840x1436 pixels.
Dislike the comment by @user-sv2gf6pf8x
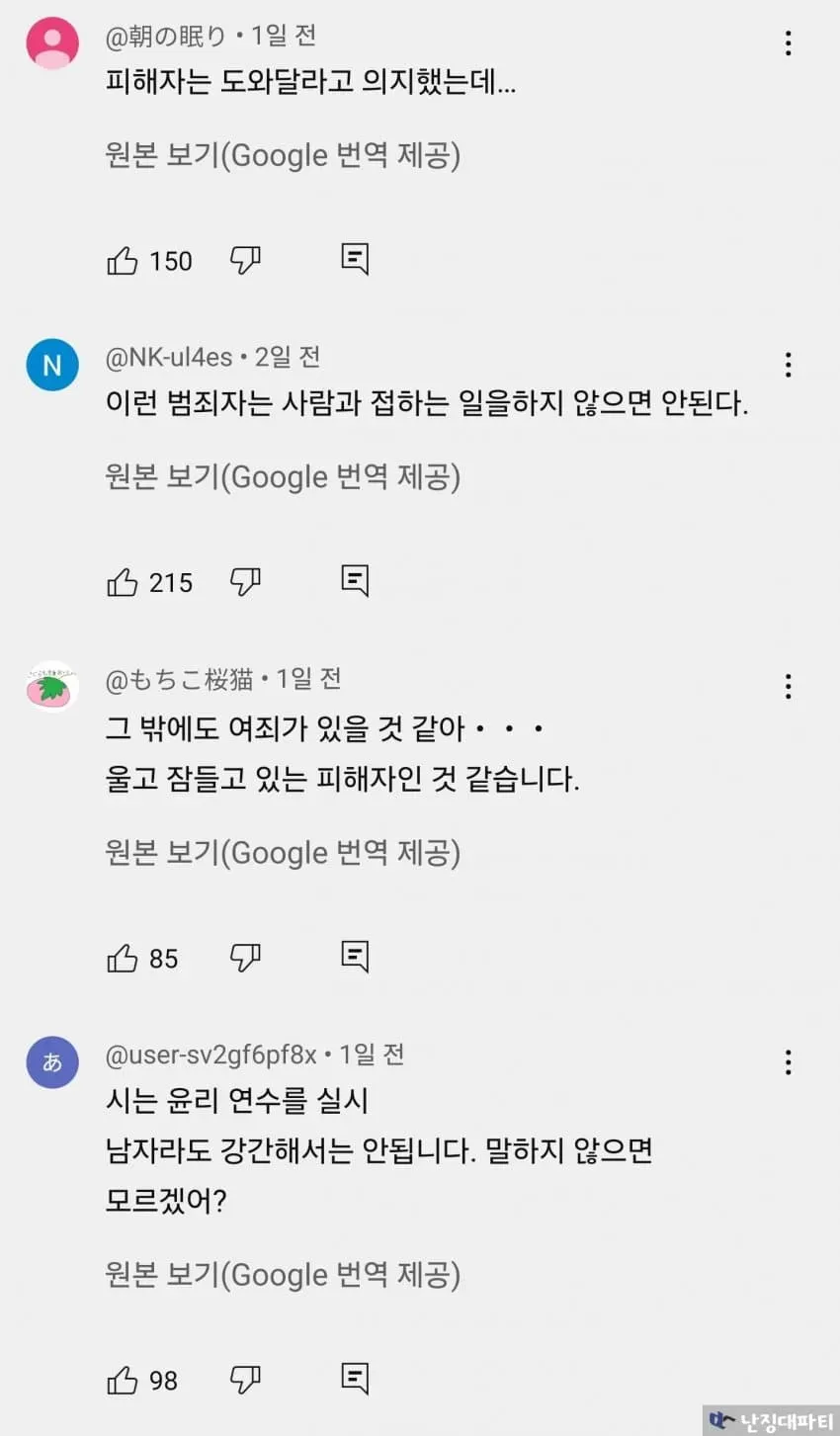coord(245,1380)
